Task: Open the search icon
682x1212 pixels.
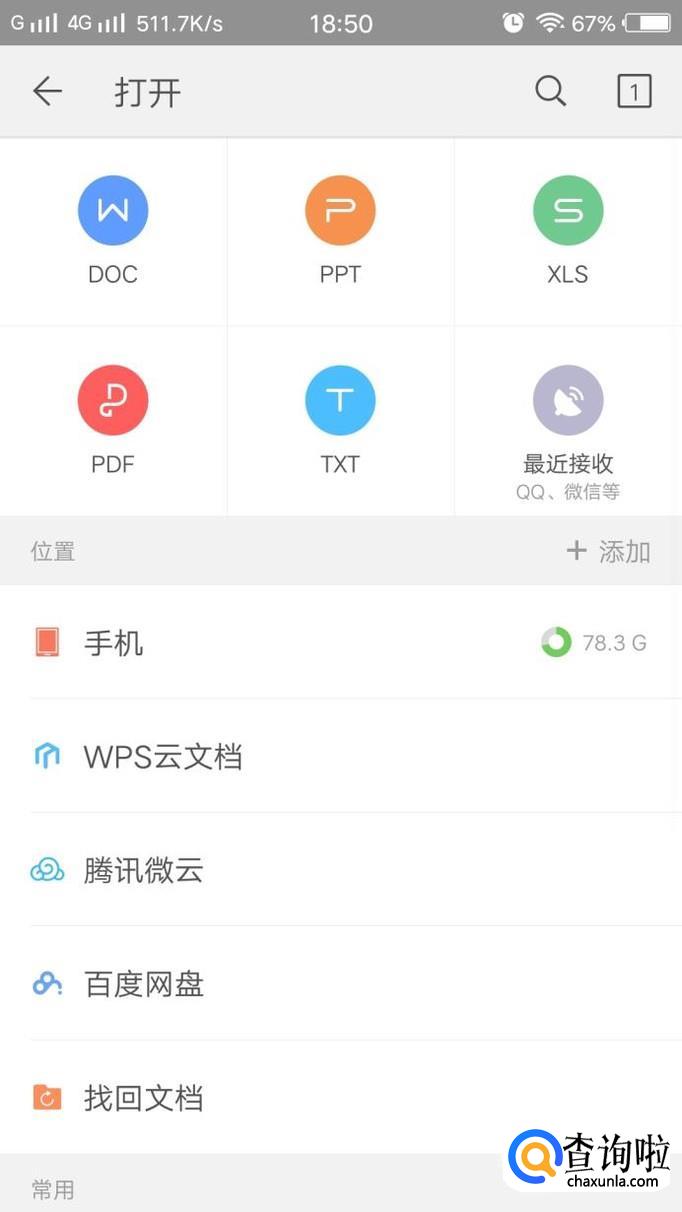Action: [x=550, y=92]
